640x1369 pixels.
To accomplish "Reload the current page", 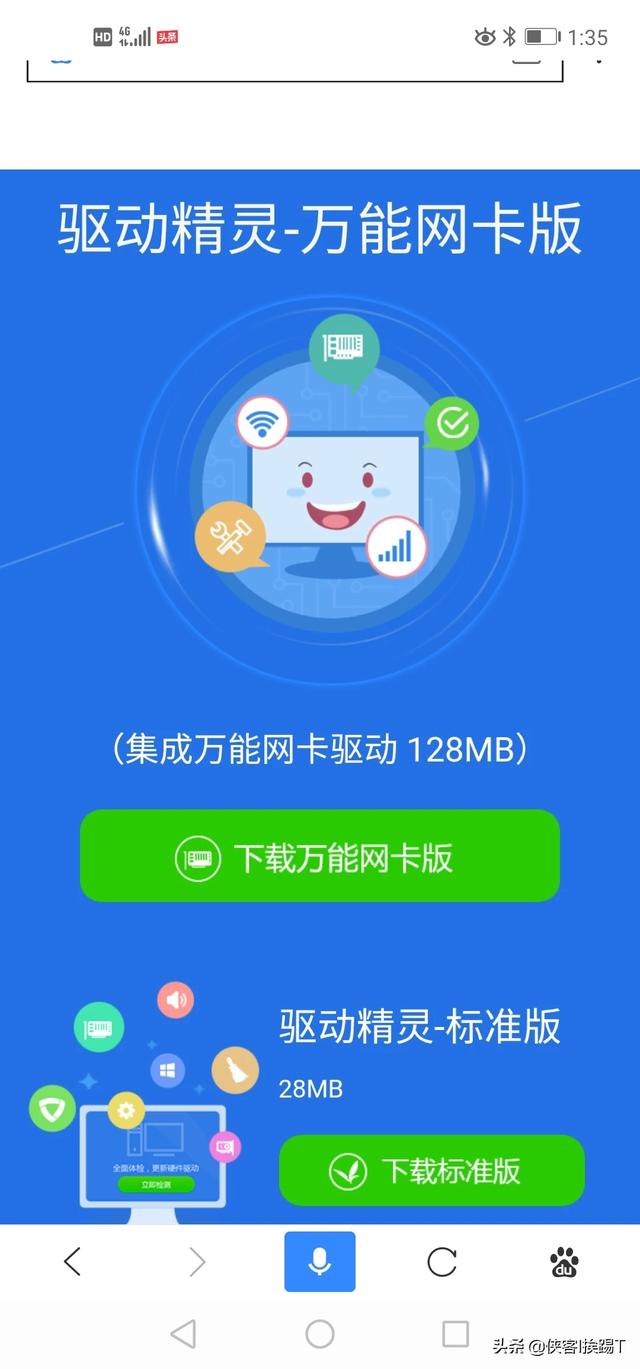I will (x=442, y=1262).
